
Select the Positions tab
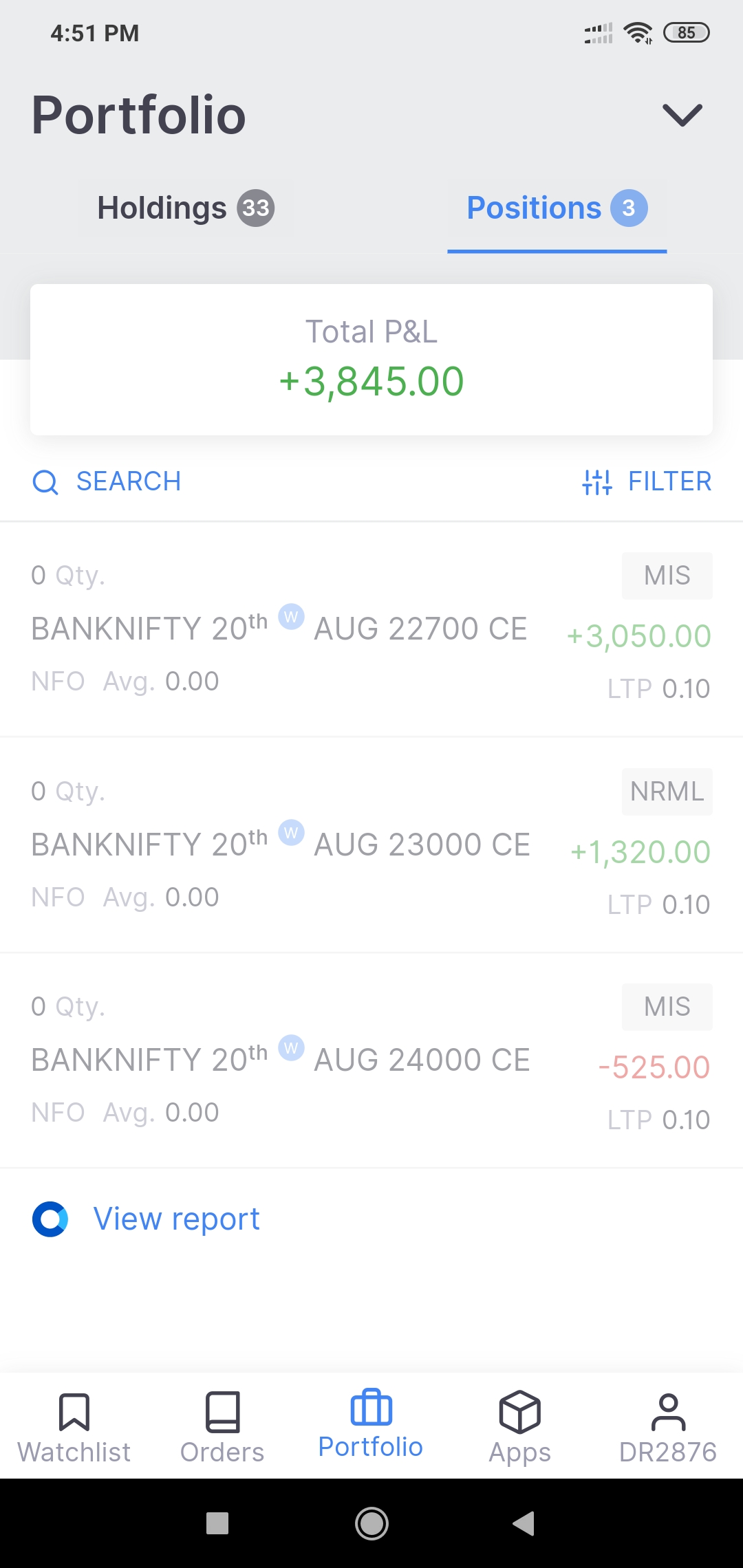point(557,208)
